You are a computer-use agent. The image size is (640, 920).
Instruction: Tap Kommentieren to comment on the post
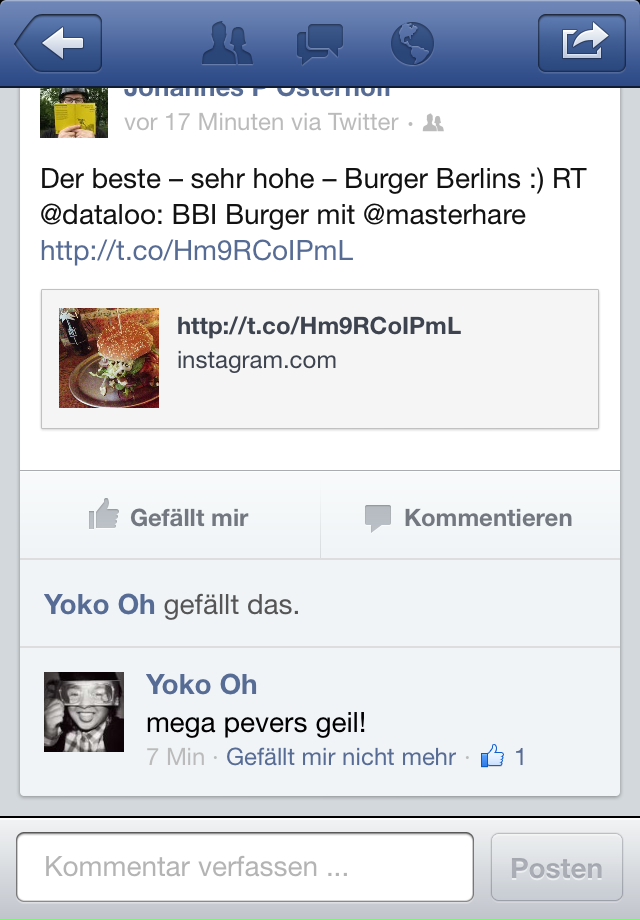tap(469, 517)
